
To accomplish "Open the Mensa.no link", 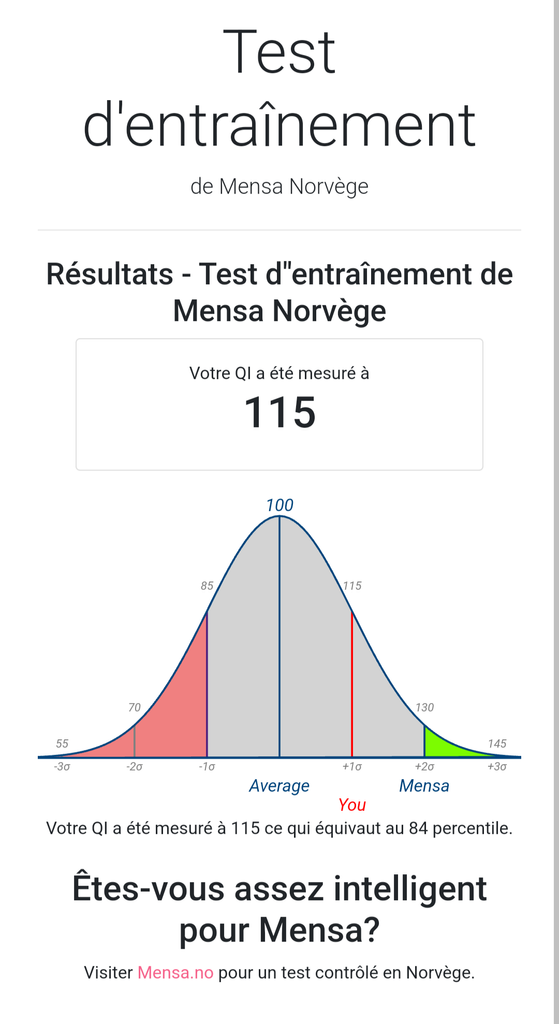I will (175, 972).
